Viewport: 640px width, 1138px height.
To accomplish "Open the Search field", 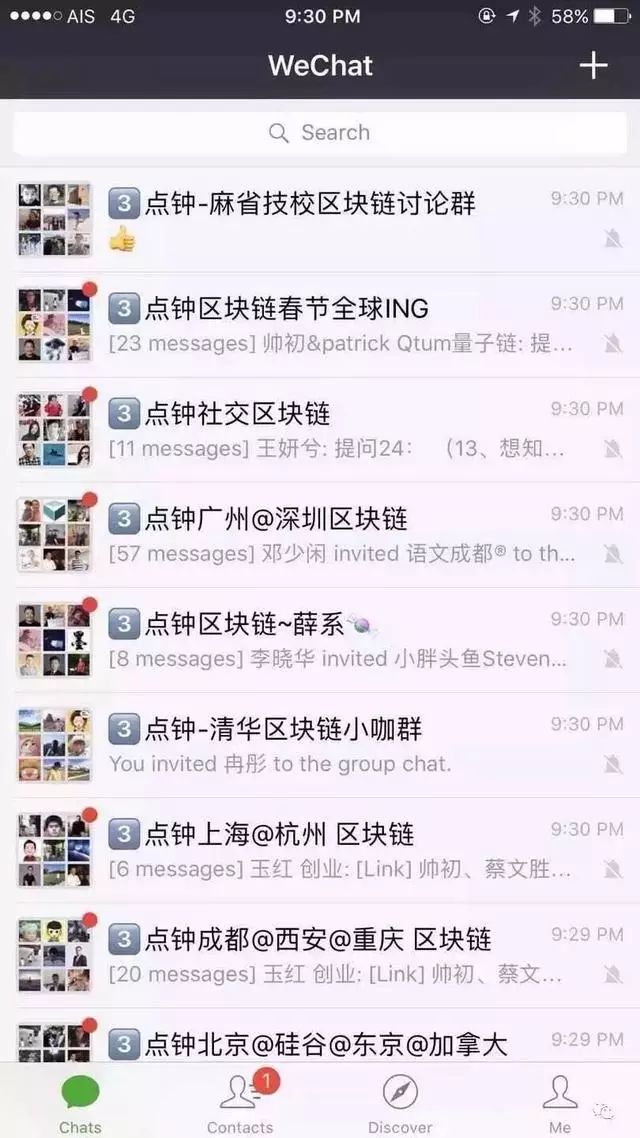I will 320,133.
